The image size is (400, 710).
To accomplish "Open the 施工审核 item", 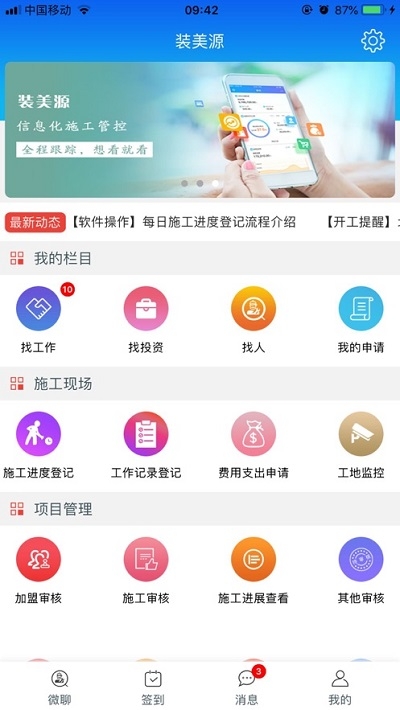I will pyautogui.click(x=146, y=570).
